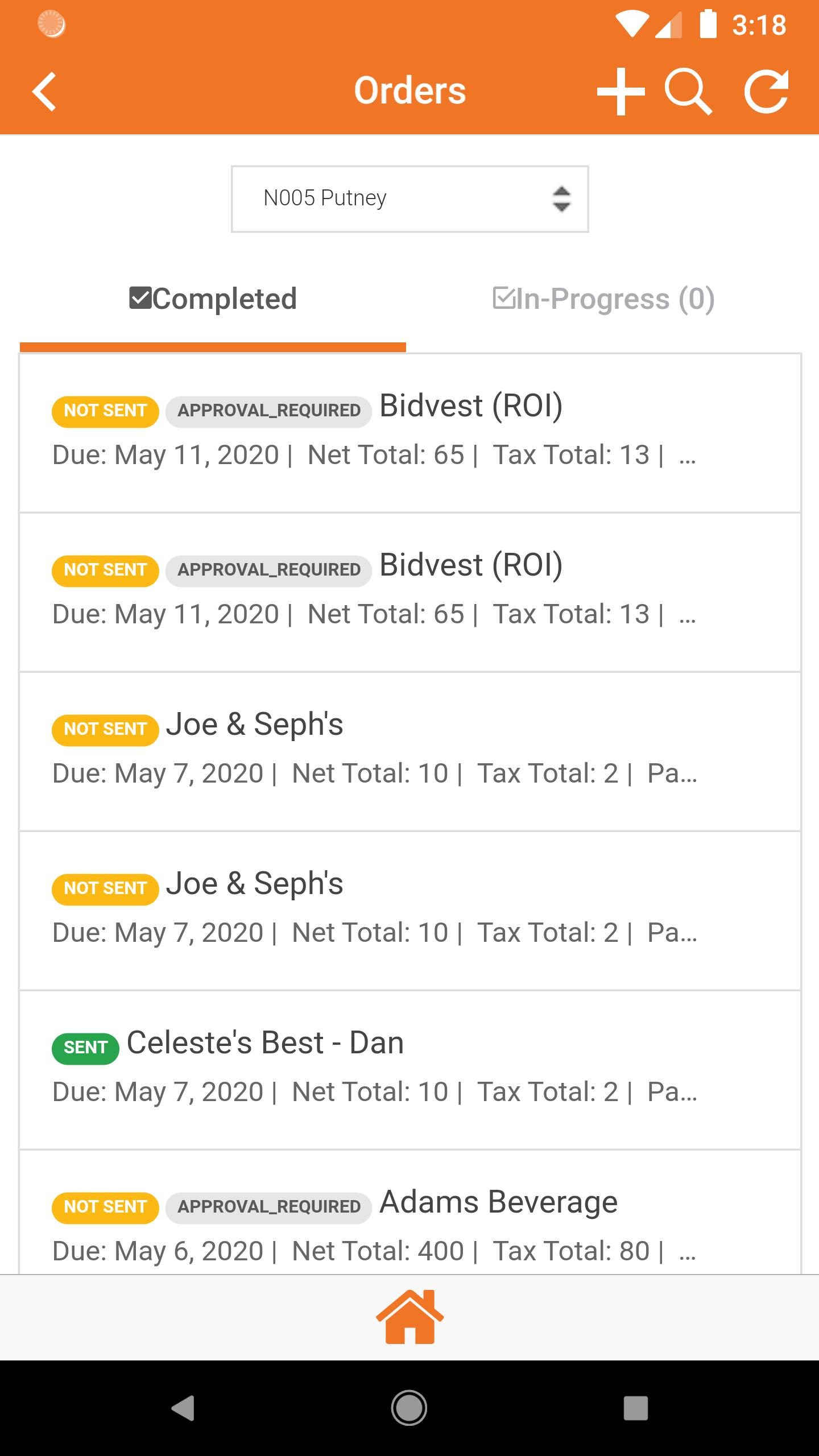Tap the home icon in bottom bar
819x1456 pixels.
409,1317
